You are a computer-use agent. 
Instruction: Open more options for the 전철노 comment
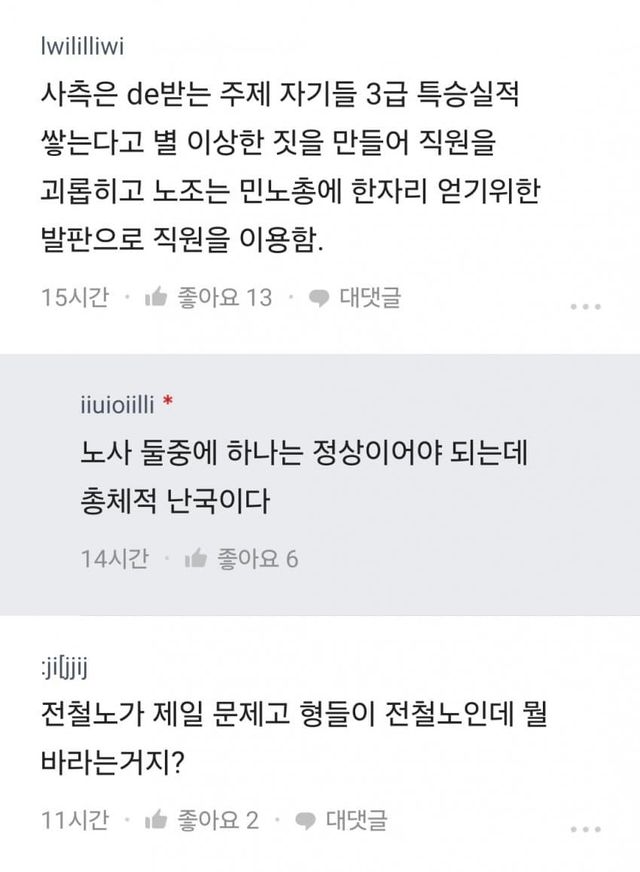pos(585,829)
